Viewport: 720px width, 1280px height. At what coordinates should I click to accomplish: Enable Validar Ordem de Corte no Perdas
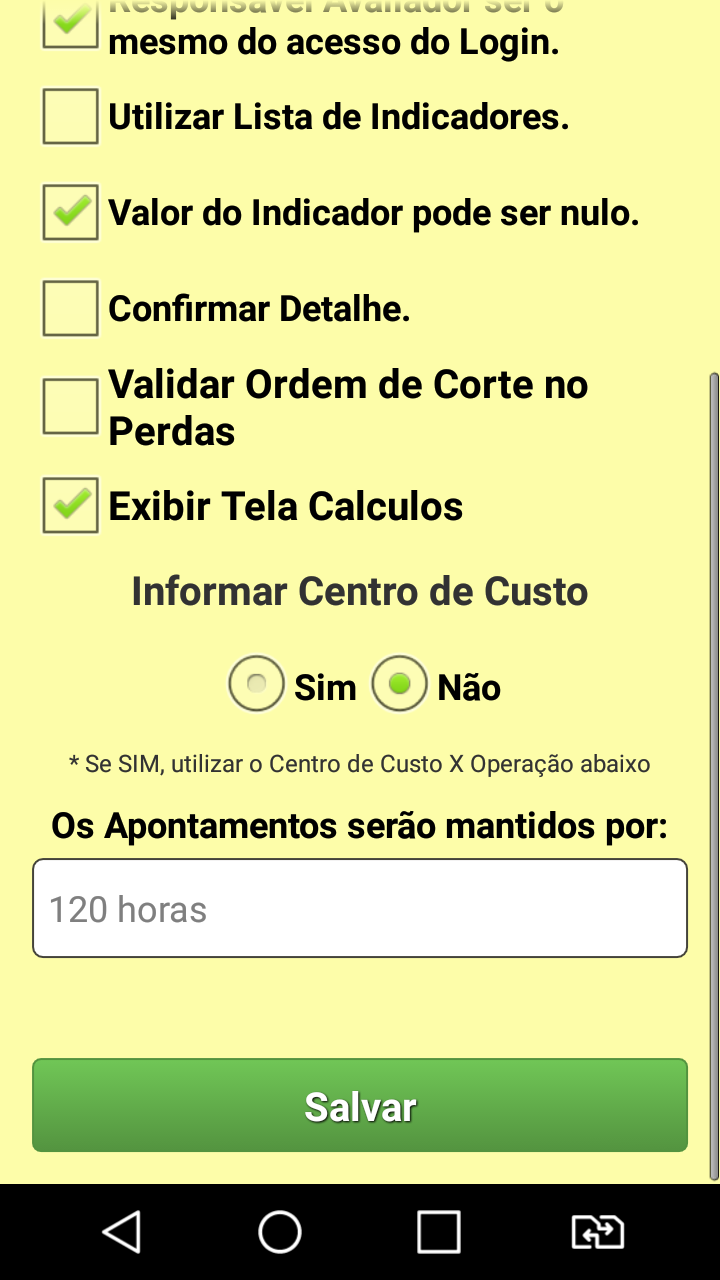[x=70, y=406]
